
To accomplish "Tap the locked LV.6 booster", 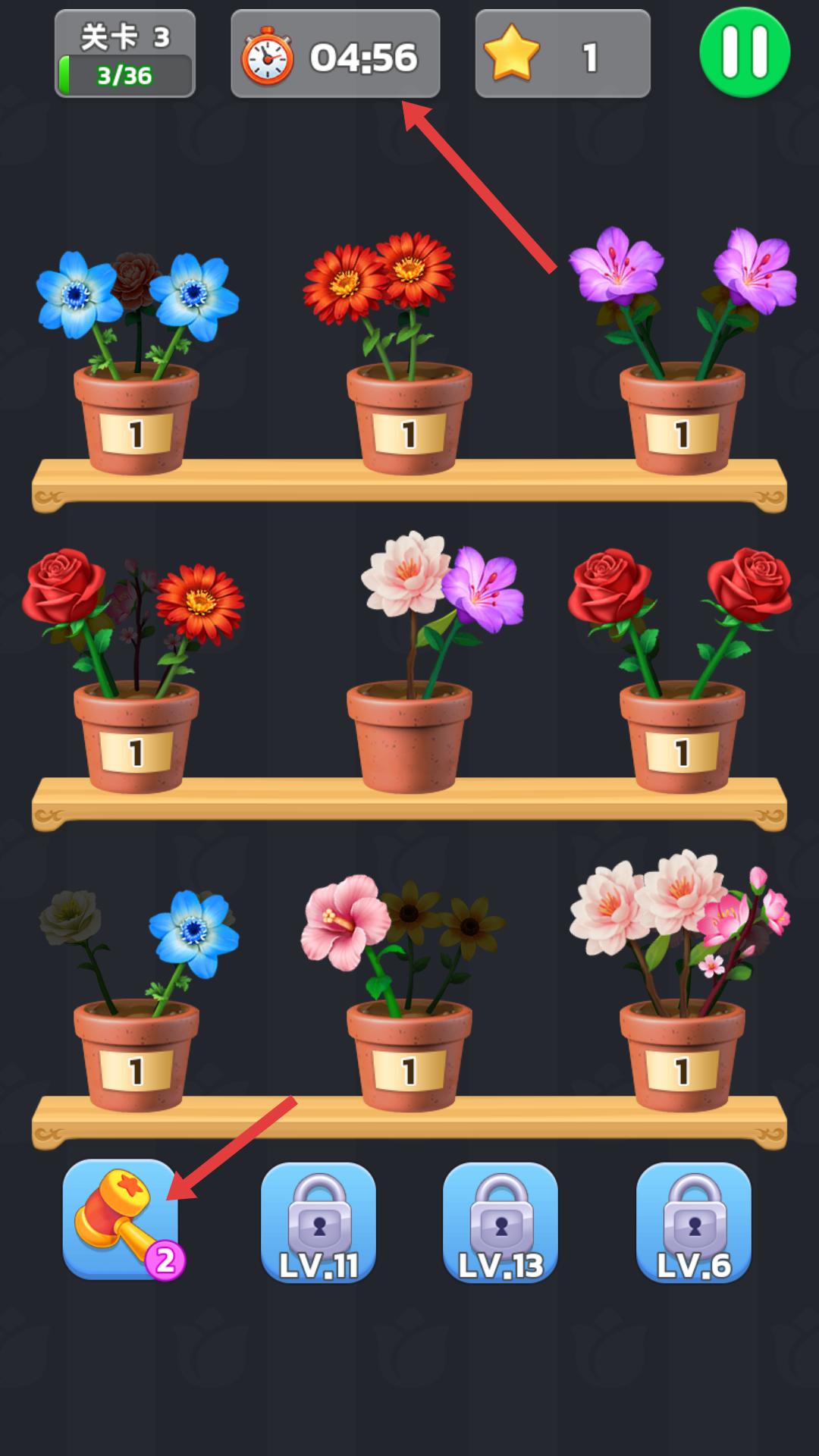I will (x=693, y=1222).
